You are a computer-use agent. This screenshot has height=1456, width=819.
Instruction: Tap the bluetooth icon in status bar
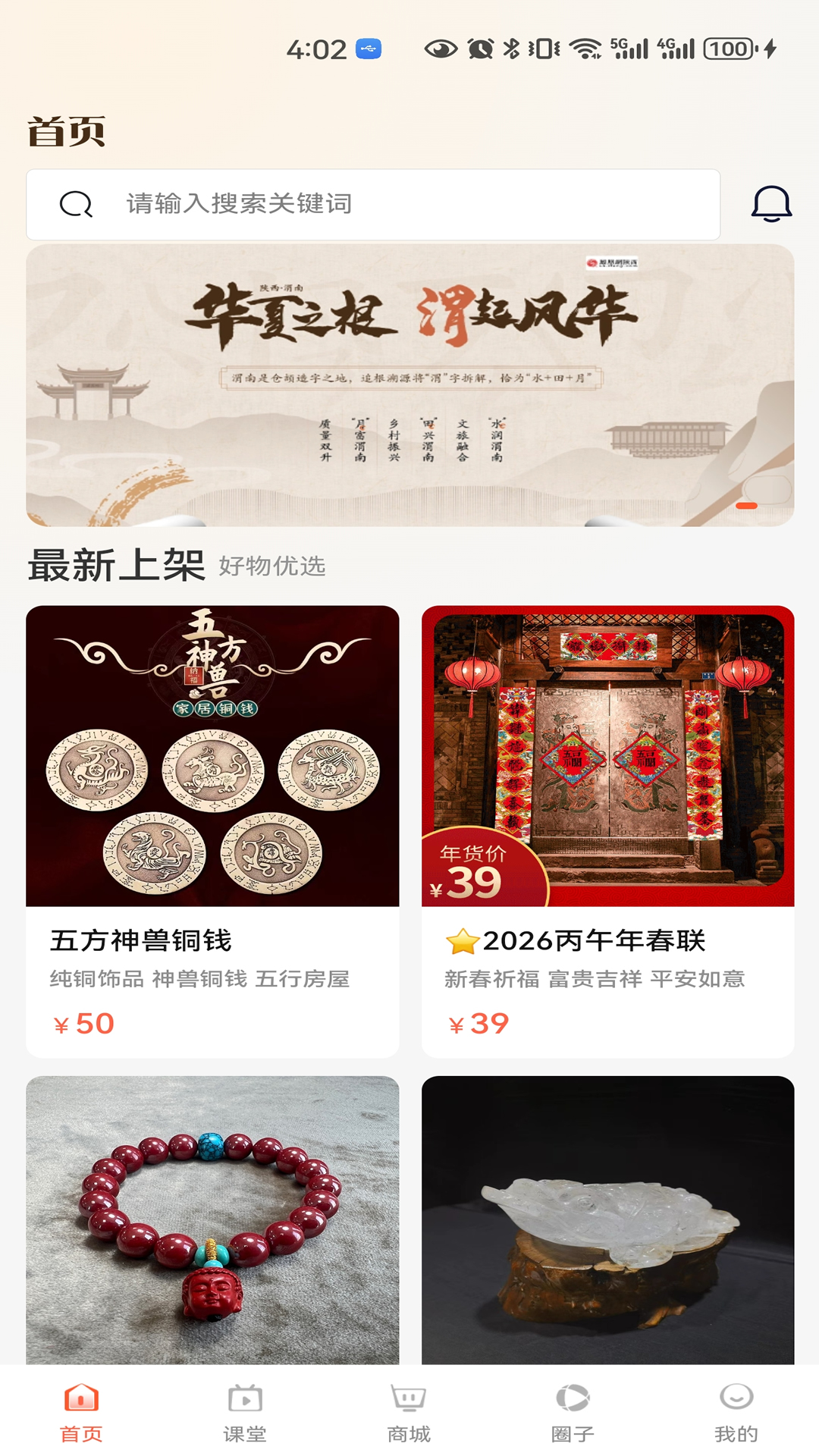click(510, 48)
